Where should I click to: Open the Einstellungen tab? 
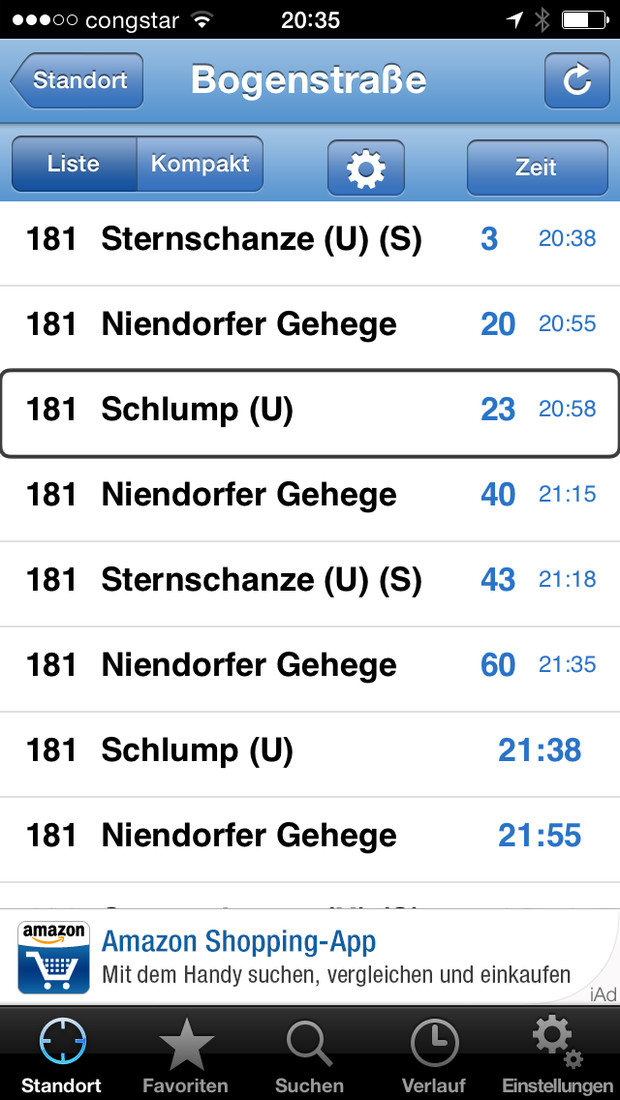pos(558,1054)
